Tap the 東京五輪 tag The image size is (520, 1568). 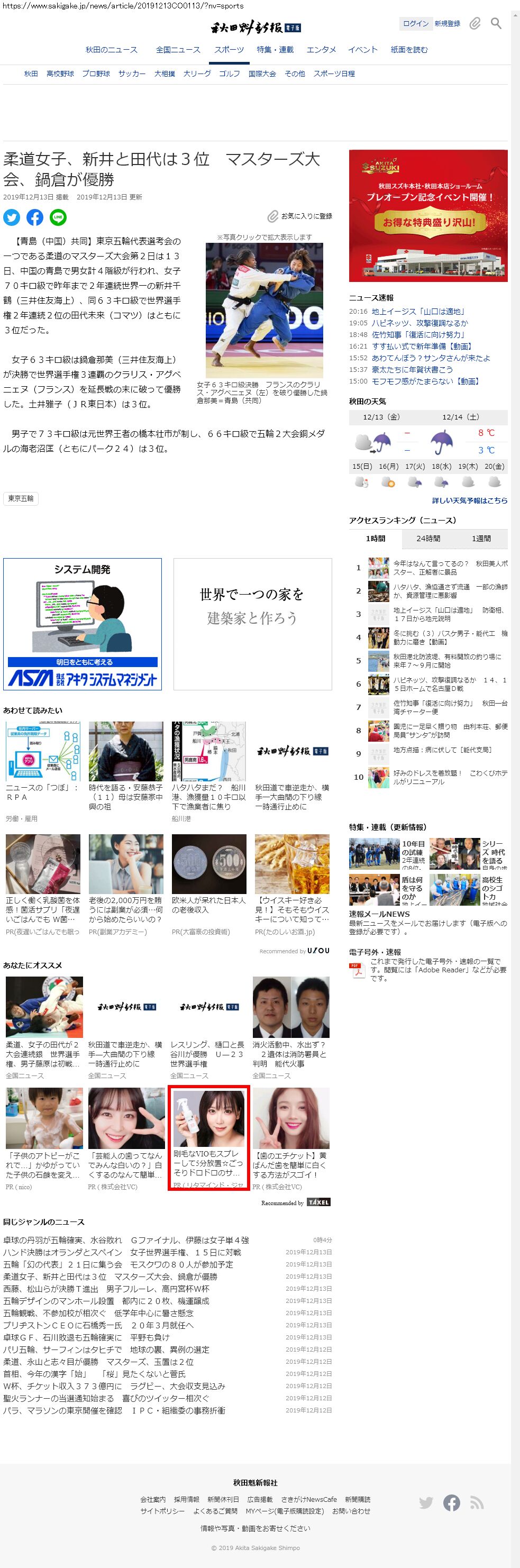tap(21, 498)
